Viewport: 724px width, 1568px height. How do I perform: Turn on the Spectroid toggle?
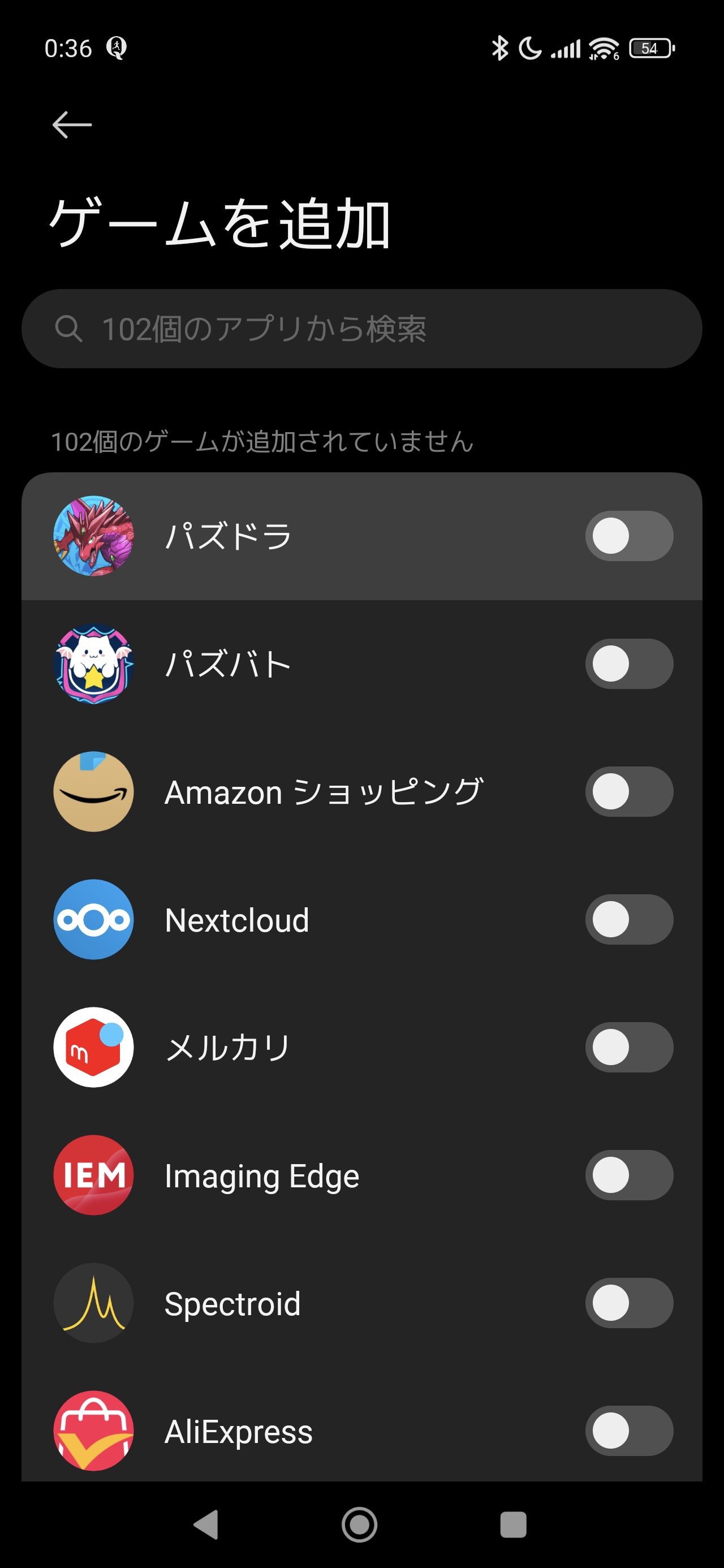tap(628, 1303)
